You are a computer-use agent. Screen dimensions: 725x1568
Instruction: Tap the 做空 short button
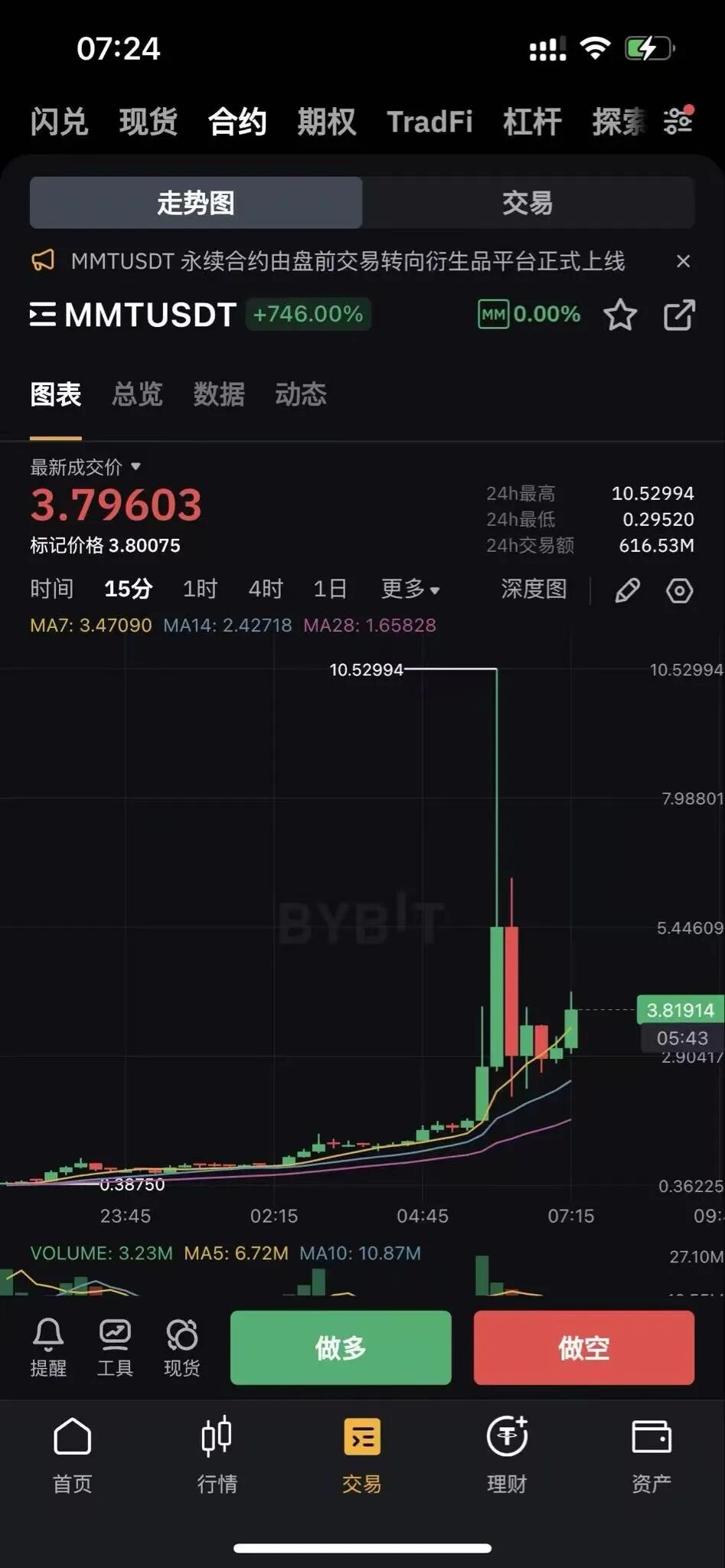point(583,1347)
